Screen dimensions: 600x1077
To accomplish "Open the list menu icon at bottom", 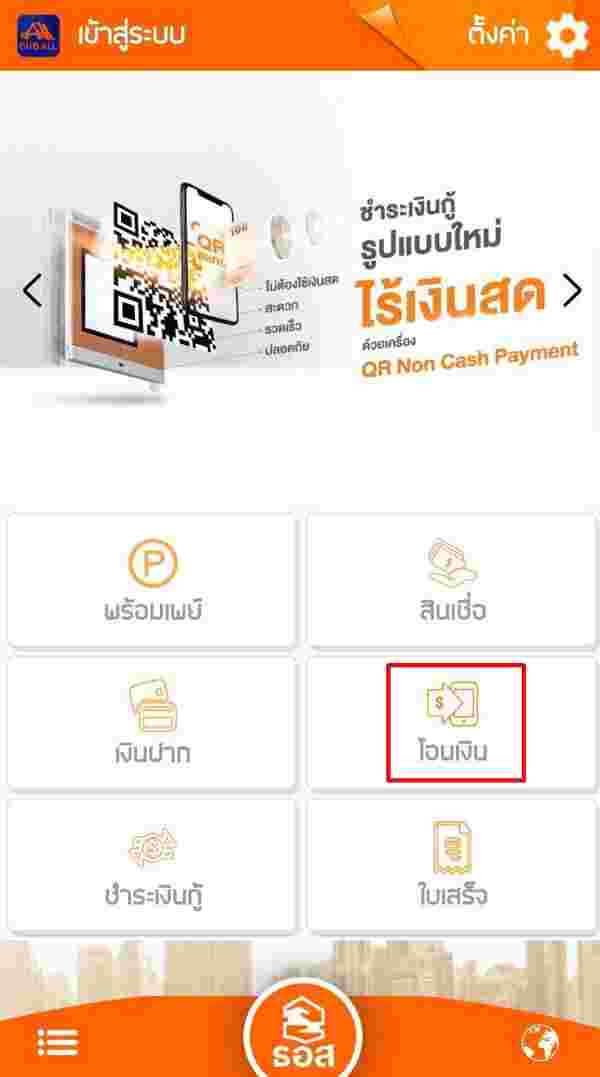I will 57,1041.
